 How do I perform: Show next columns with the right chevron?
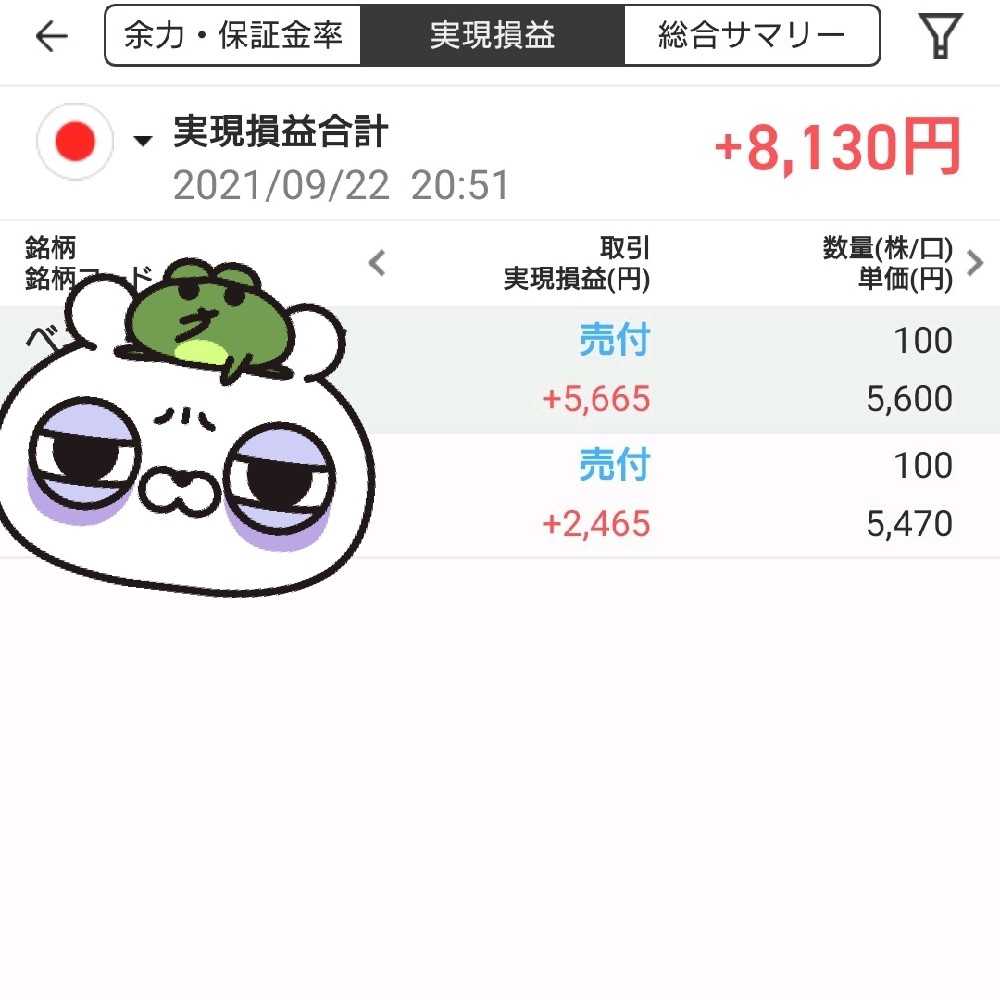click(976, 264)
